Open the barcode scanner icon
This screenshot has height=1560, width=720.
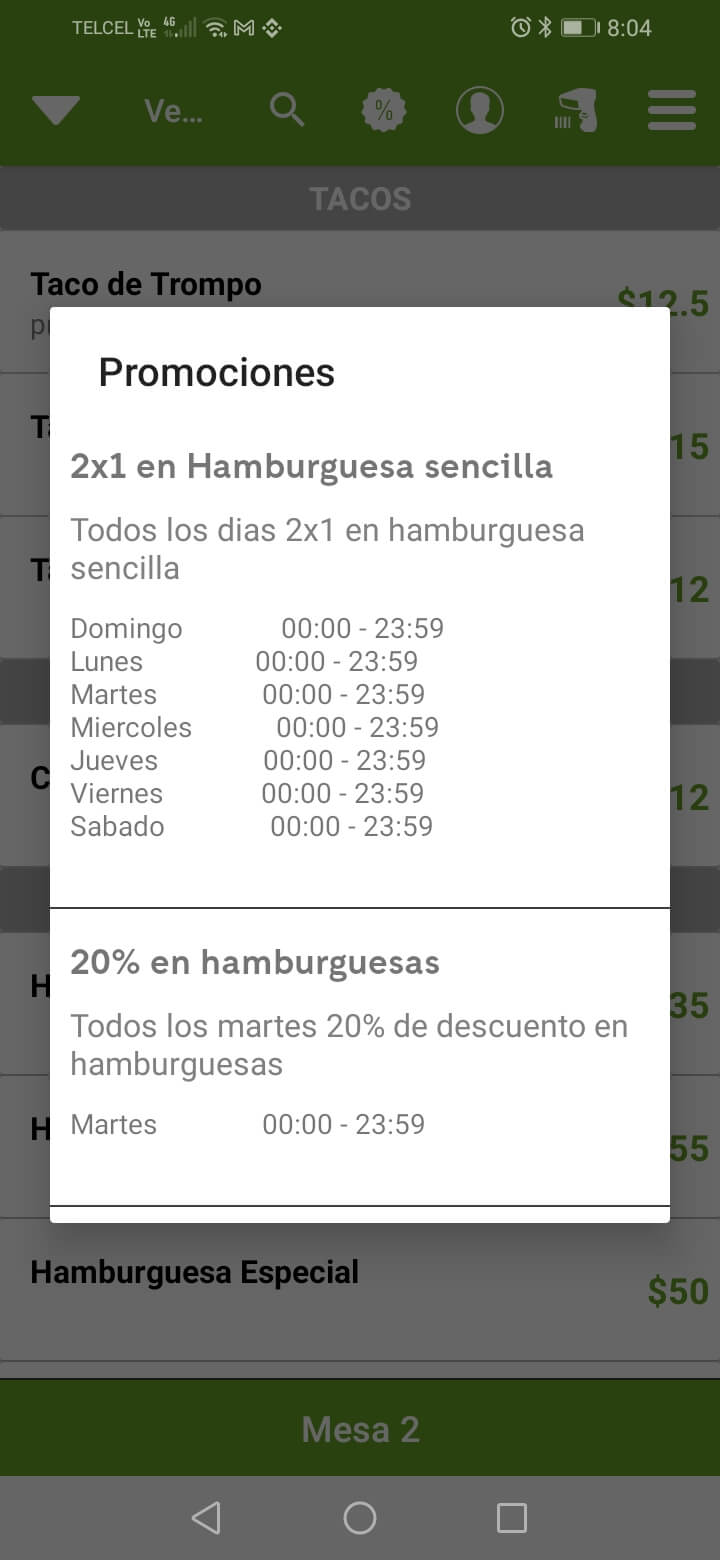coord(577,110)
